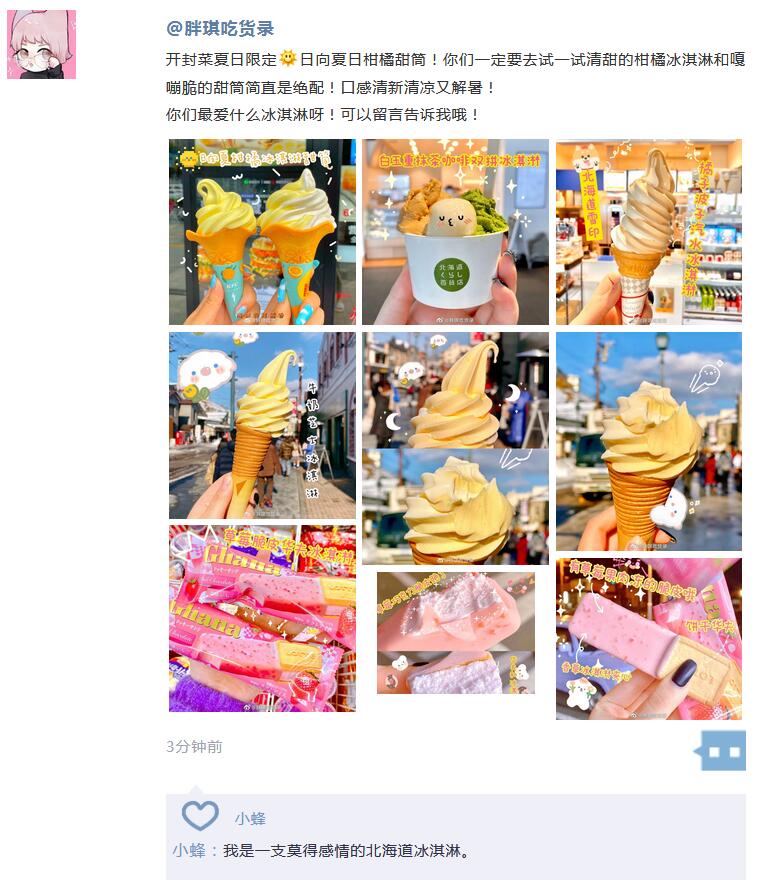
Task: View the milk soft serve street photo
Action: click(262, 425)
